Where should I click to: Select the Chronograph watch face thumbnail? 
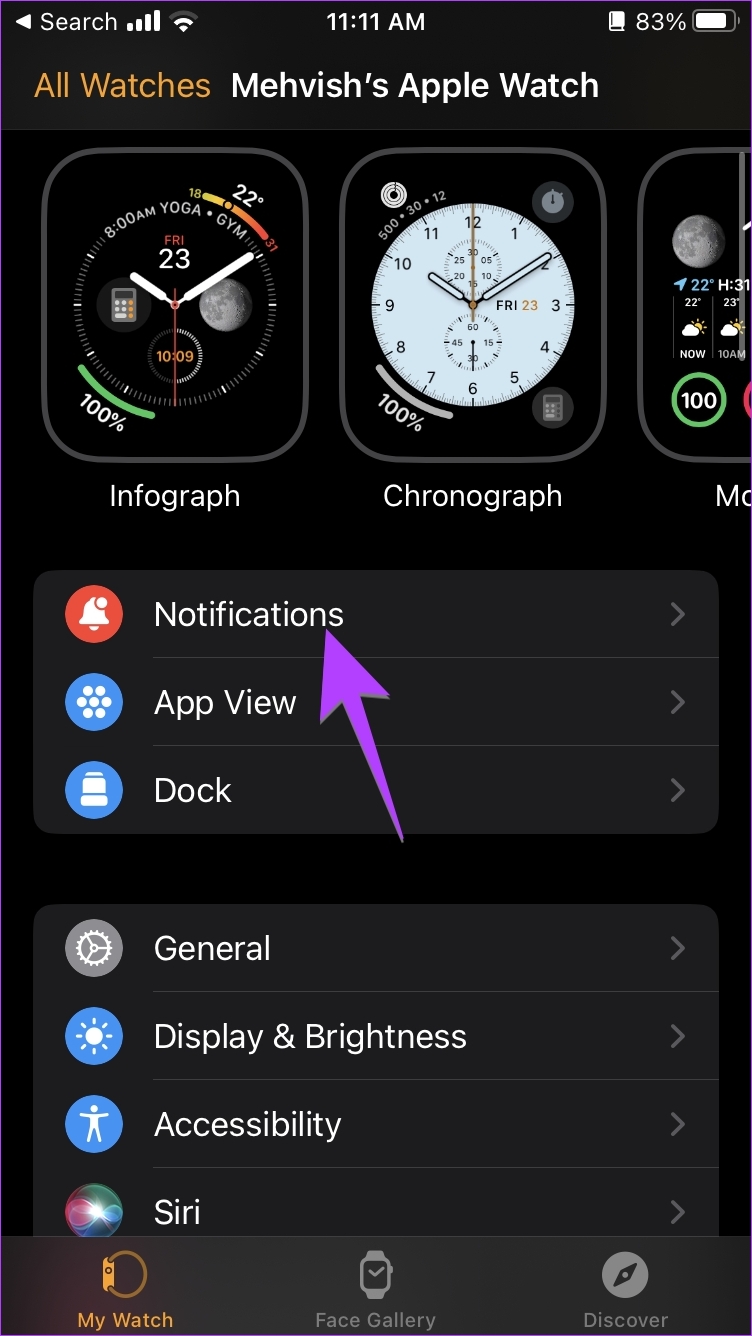coord(472,302)
